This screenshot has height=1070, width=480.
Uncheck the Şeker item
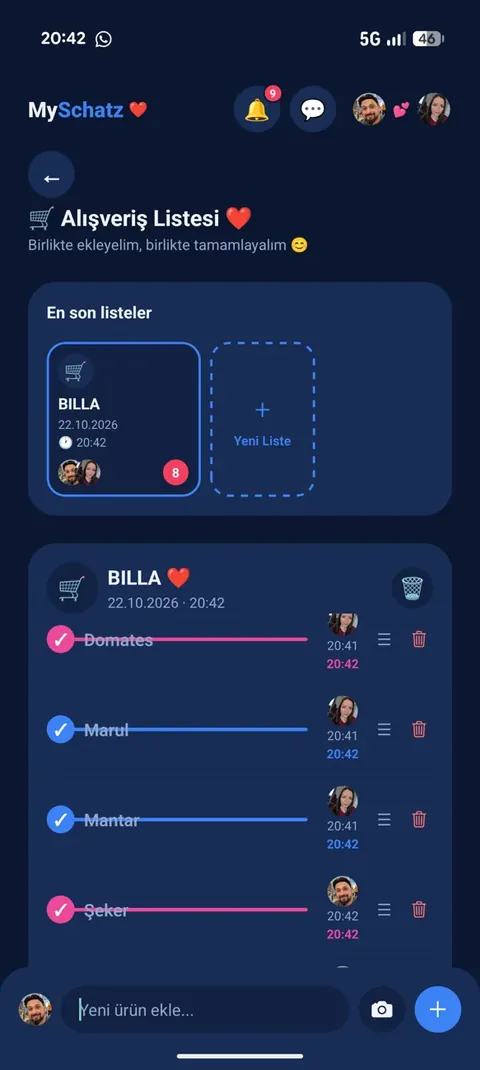coord(60,910)
